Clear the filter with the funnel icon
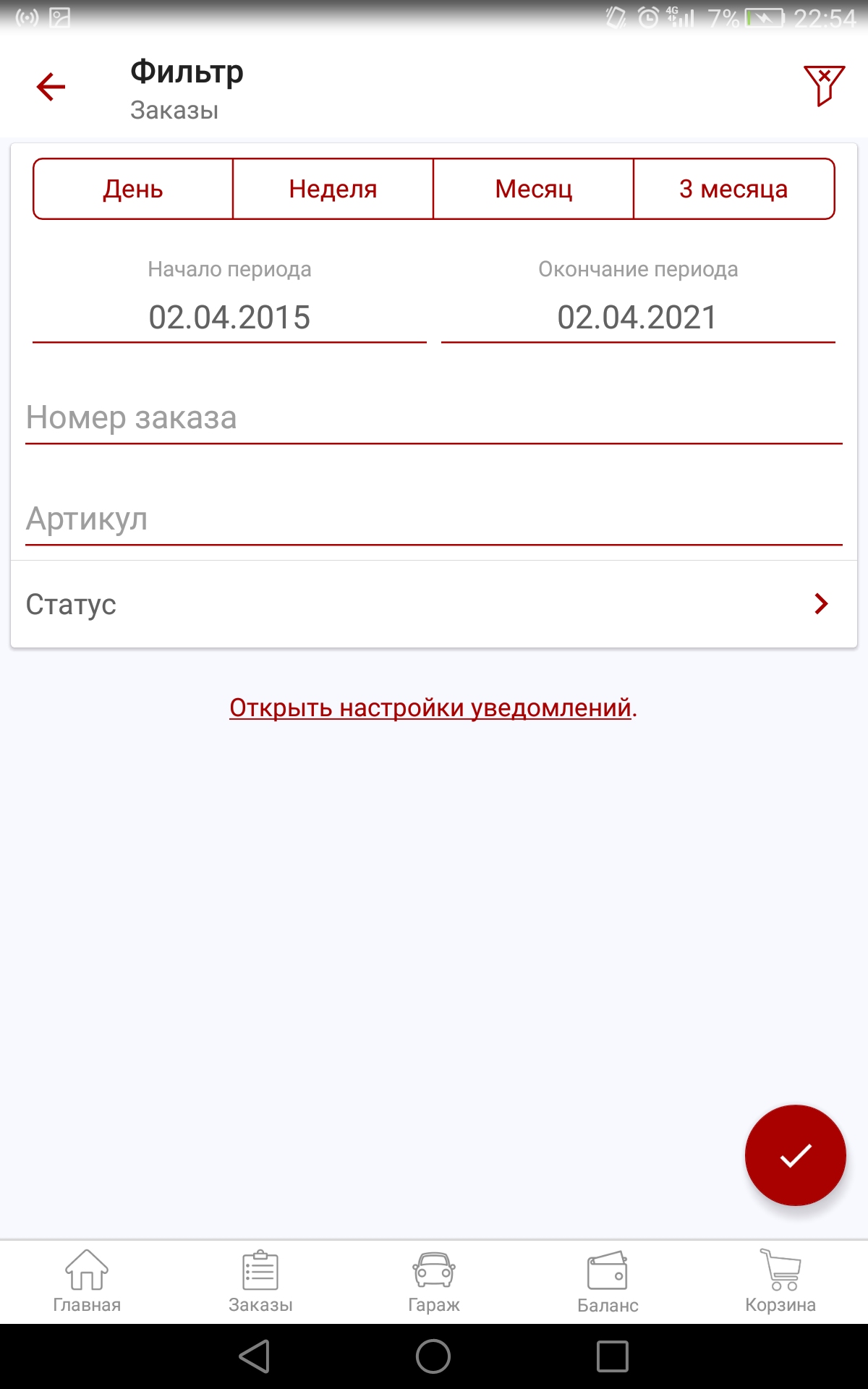The image size is (868, 1389). click(823, 85)
